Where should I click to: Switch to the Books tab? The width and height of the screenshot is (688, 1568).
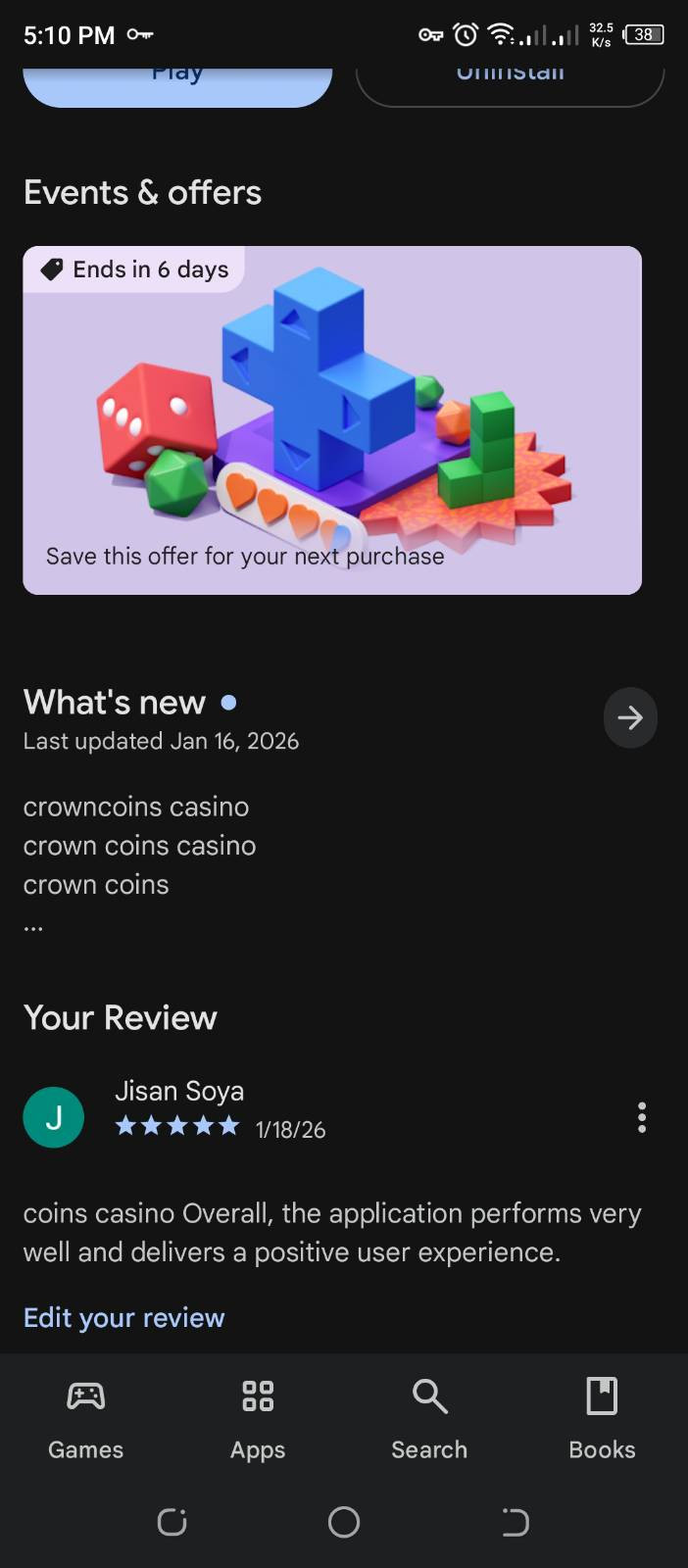602,1417
